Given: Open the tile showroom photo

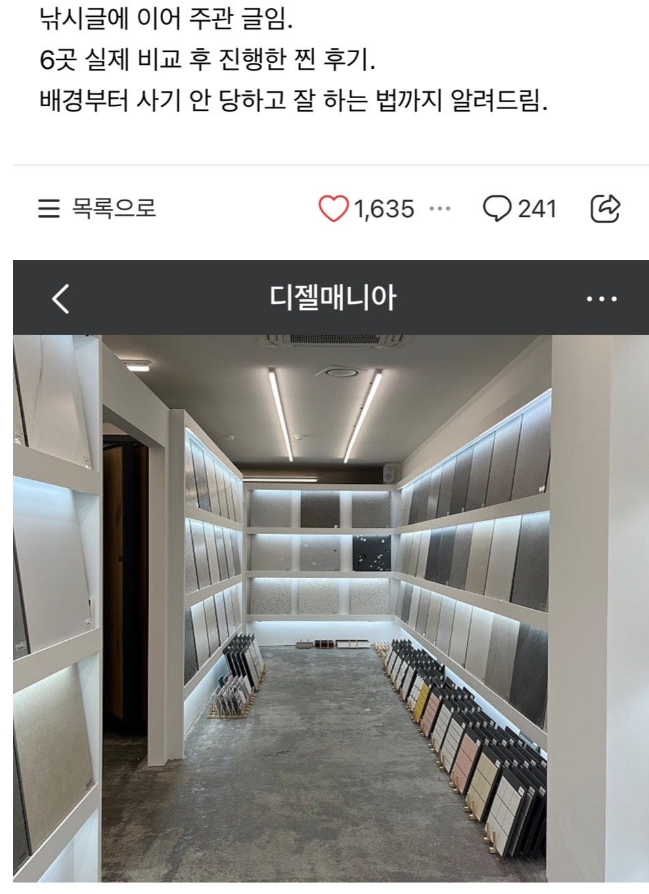Looking at the screenshot, I should click(330, 610).
